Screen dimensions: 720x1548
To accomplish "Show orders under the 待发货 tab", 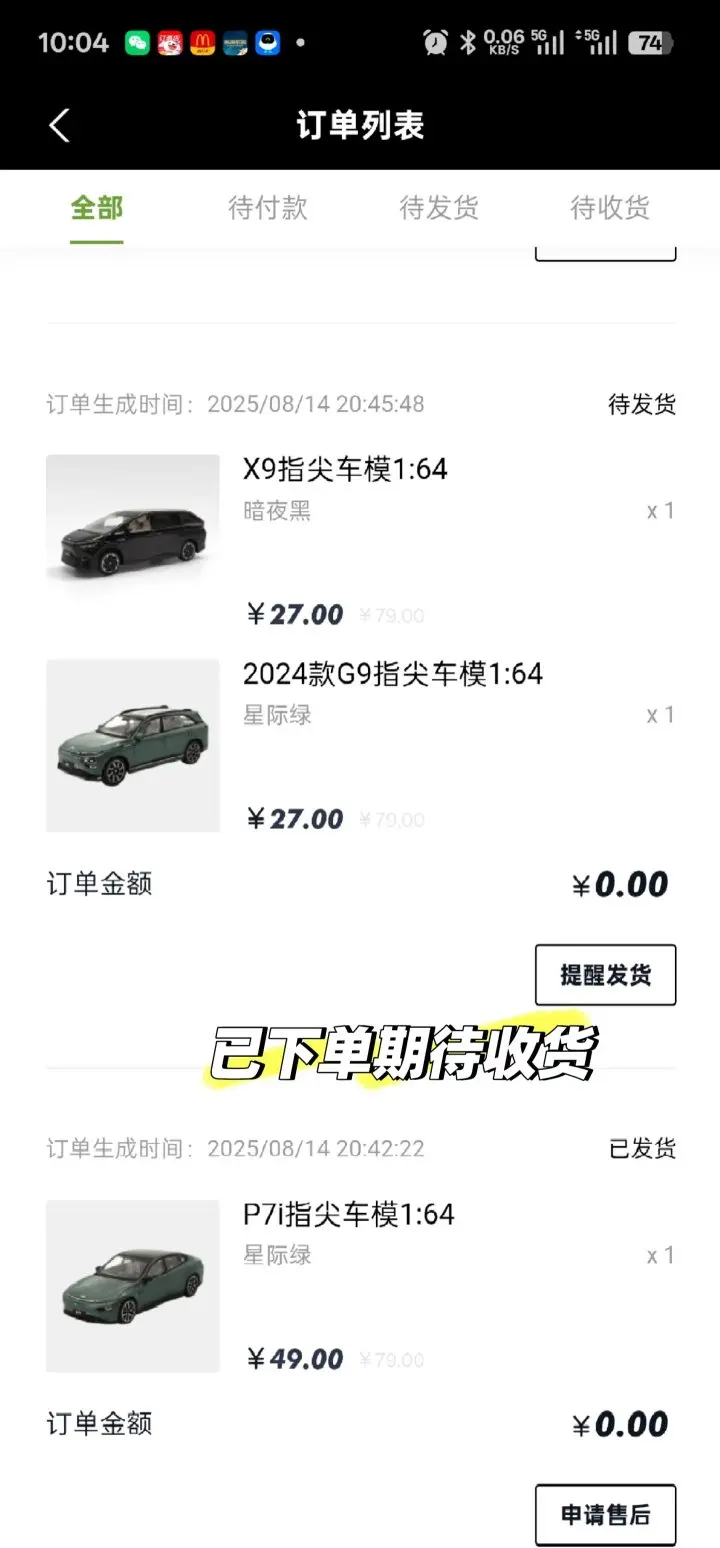I will click(x=439, y=208).
